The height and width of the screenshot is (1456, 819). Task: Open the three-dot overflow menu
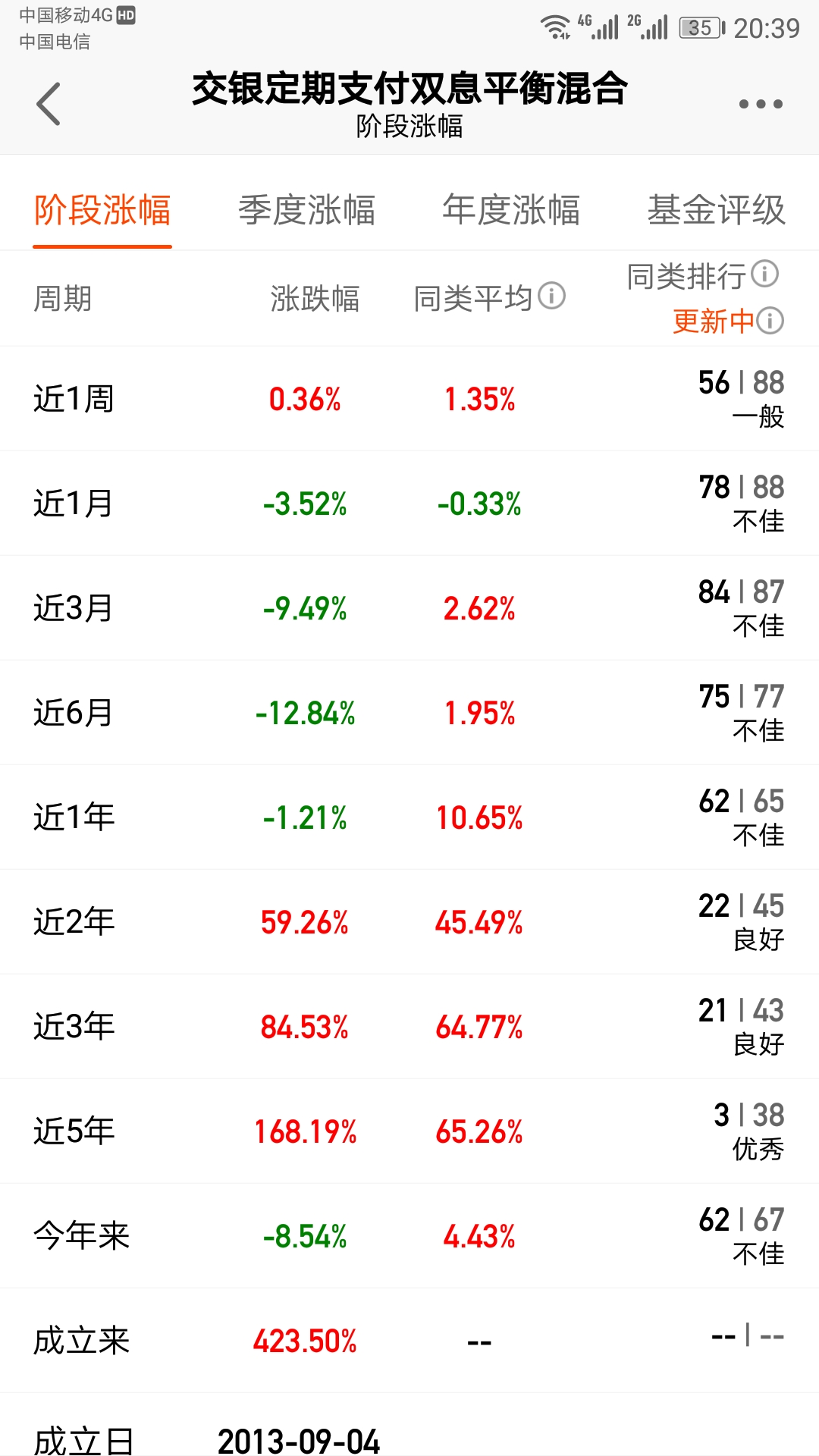click(761, 104)
